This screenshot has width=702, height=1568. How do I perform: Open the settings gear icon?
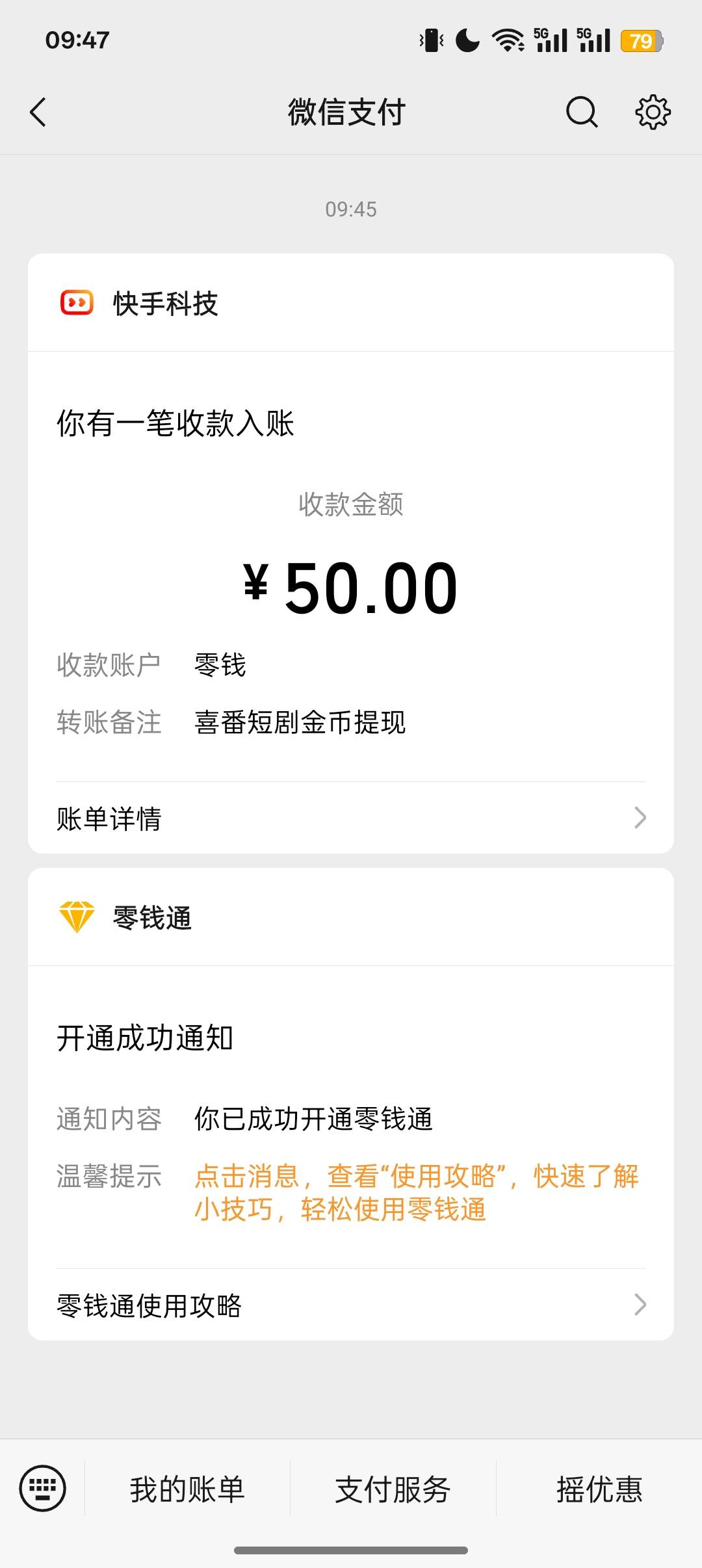[x=653, y=112]
